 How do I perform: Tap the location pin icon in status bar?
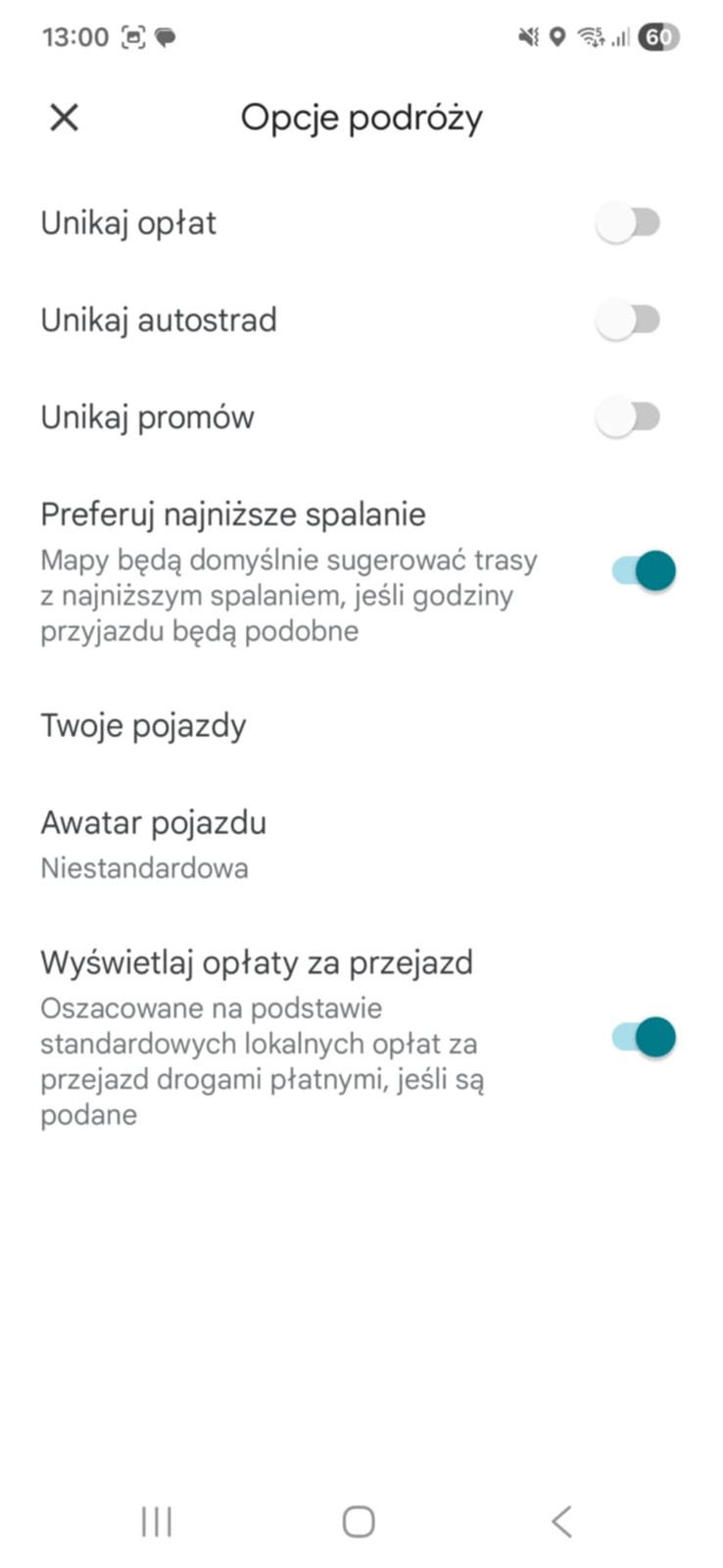pos(557,37)
